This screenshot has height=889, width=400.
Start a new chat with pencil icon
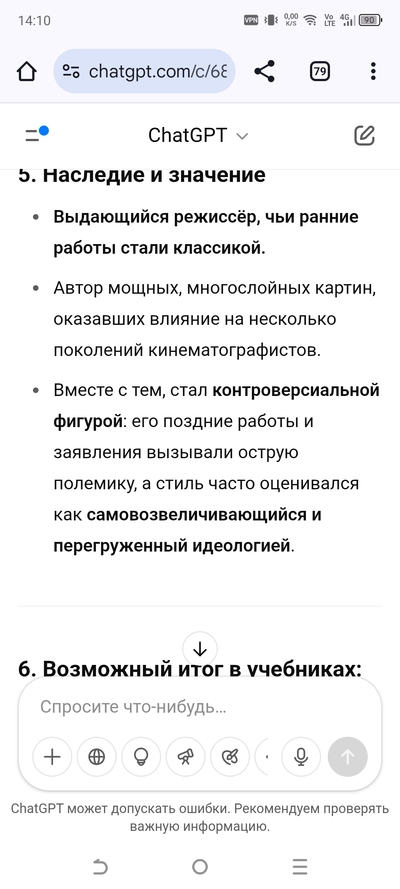[x=364, y=136]
